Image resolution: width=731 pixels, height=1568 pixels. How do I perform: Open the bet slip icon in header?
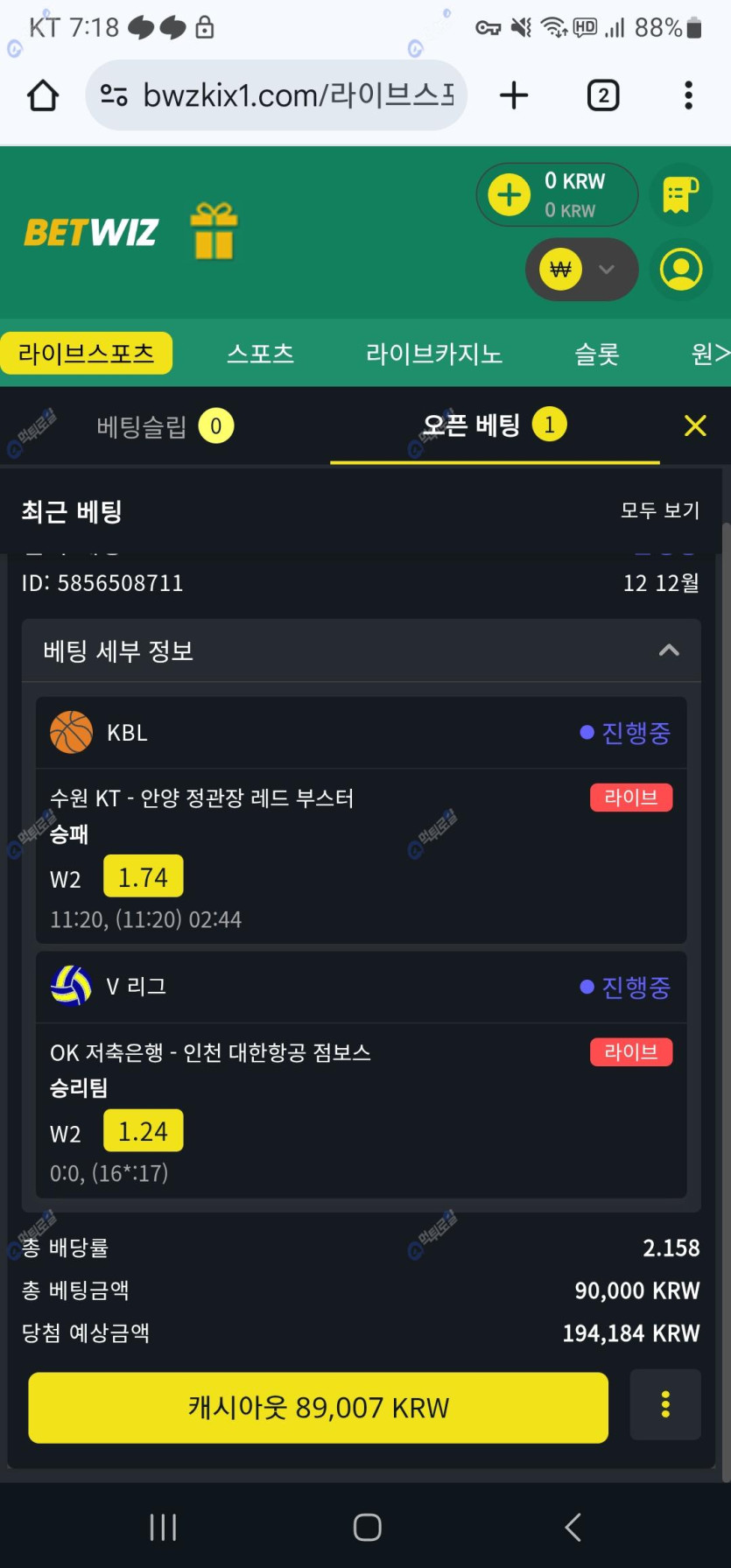pyautogui.click(x=680, y=194)
